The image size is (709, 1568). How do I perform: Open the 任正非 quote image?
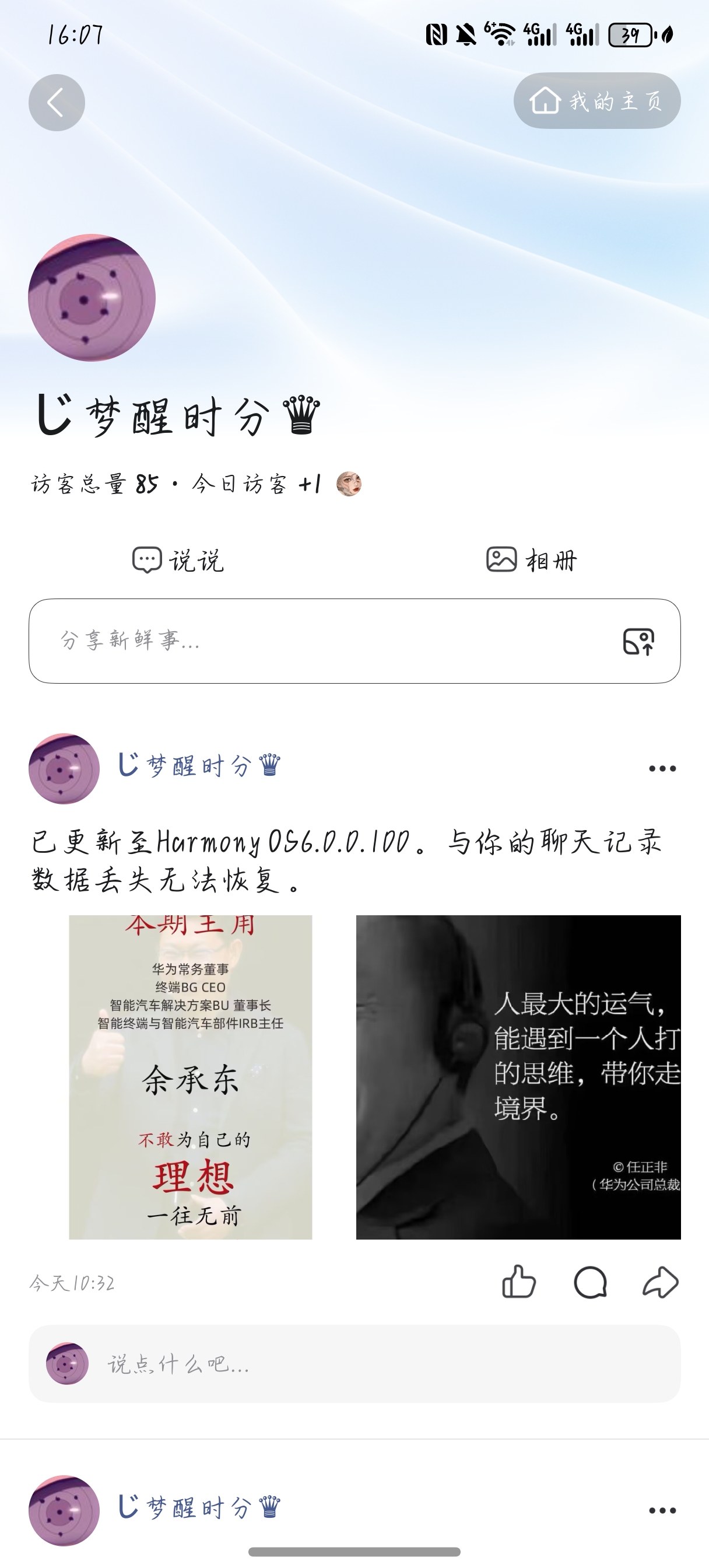tap(518, 1077)
